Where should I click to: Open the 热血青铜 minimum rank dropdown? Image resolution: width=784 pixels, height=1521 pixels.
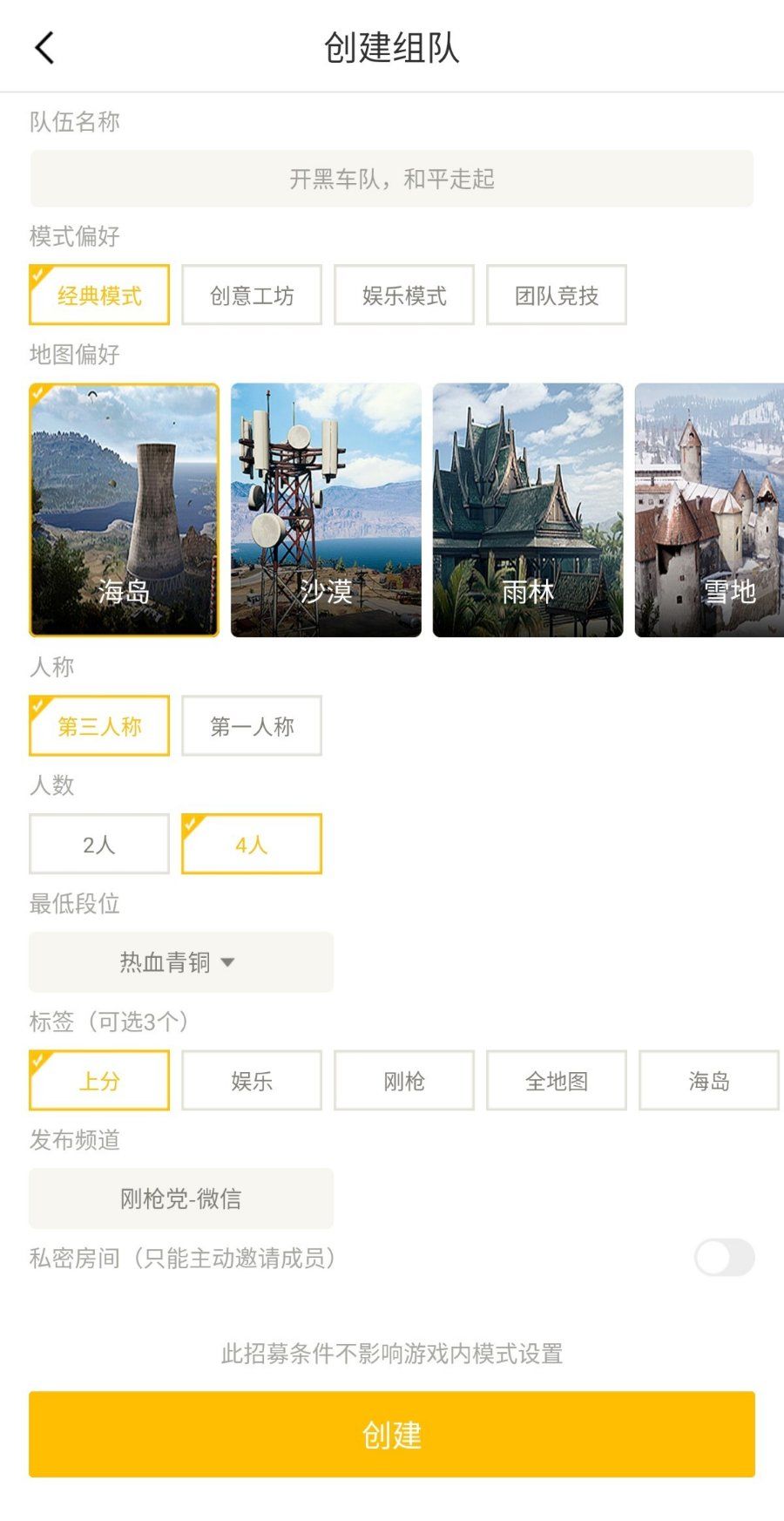[180, 962]
